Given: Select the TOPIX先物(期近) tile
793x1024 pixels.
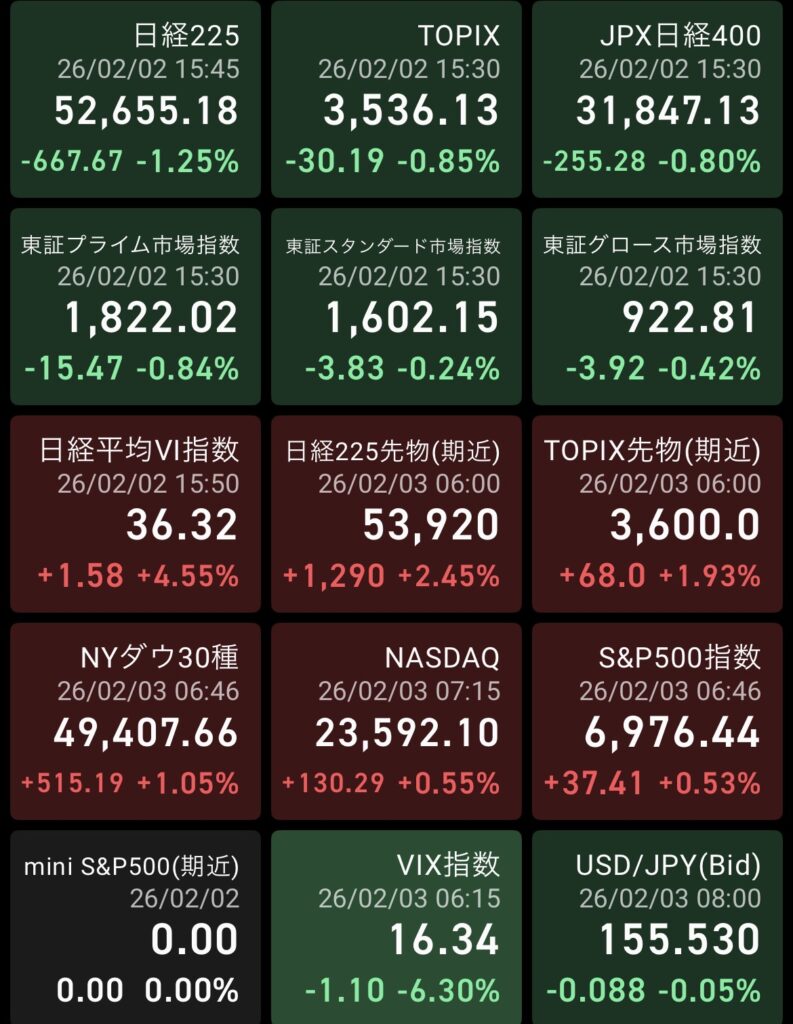Looking at the screenshot, I should (657, 513).
